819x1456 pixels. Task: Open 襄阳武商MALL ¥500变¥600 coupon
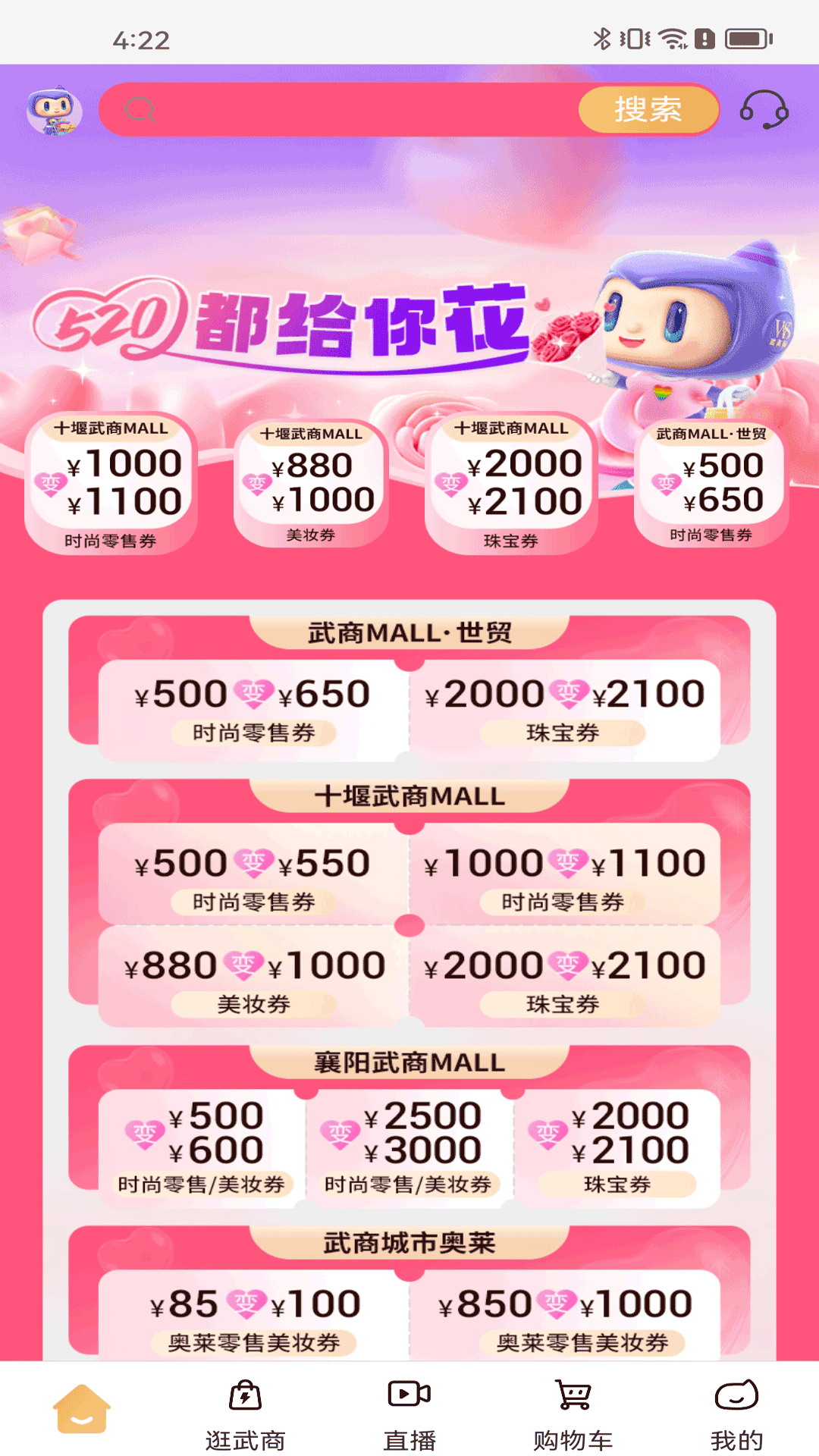pyautogui.click(x=201, y=1147)
